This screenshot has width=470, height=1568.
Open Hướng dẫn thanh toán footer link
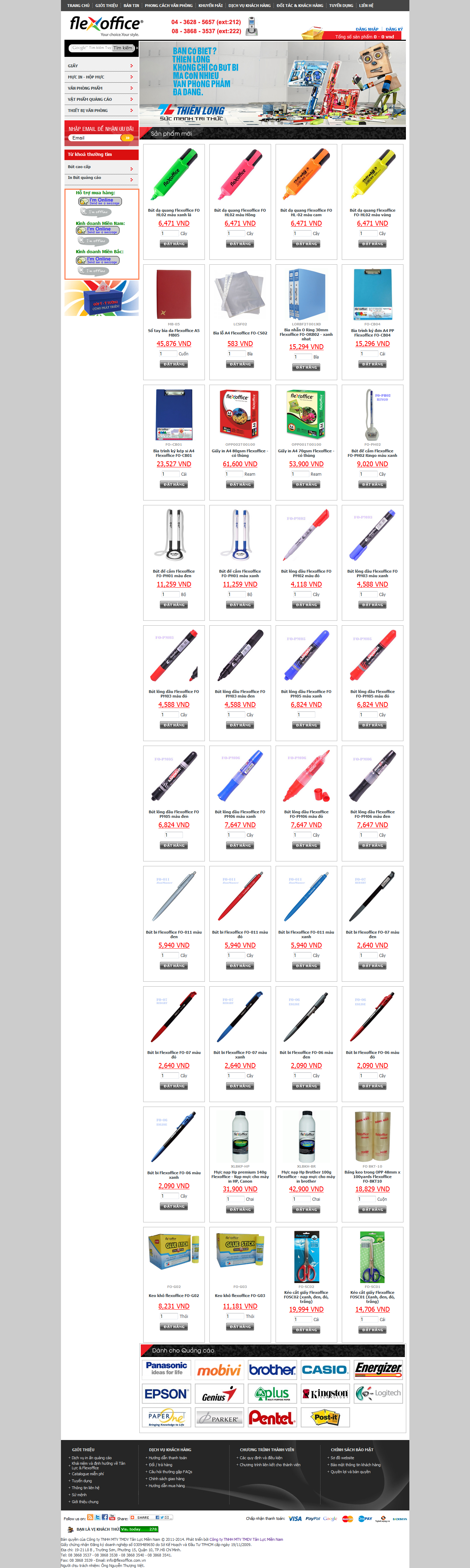tap(167, 1458)
